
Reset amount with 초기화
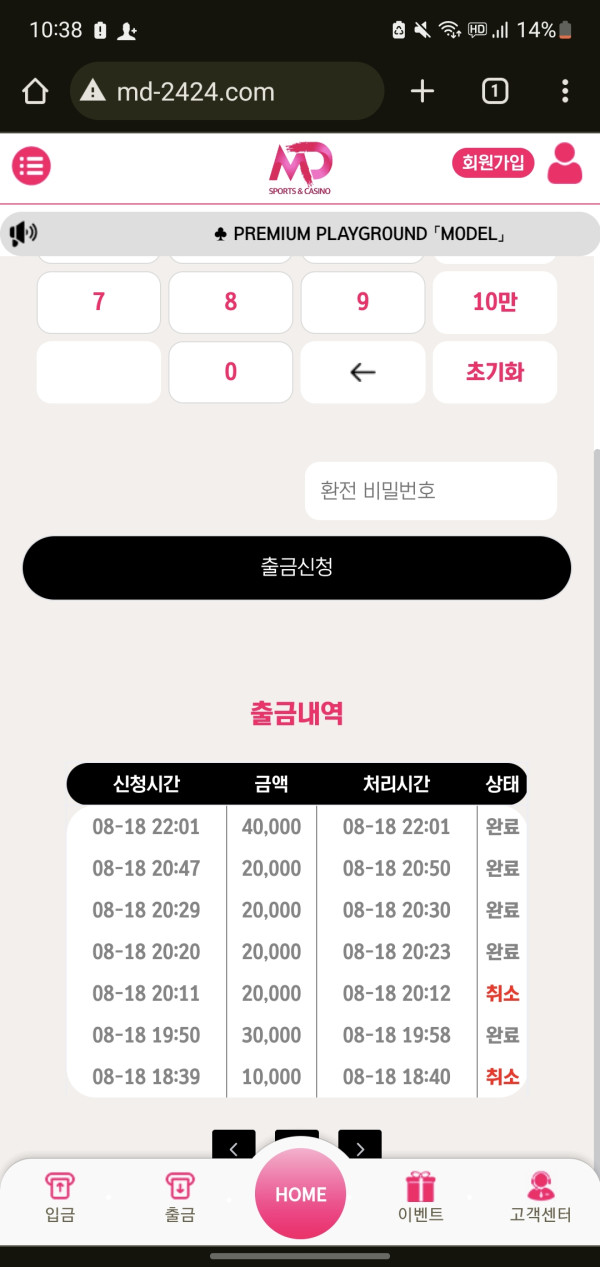click(494, 372)
